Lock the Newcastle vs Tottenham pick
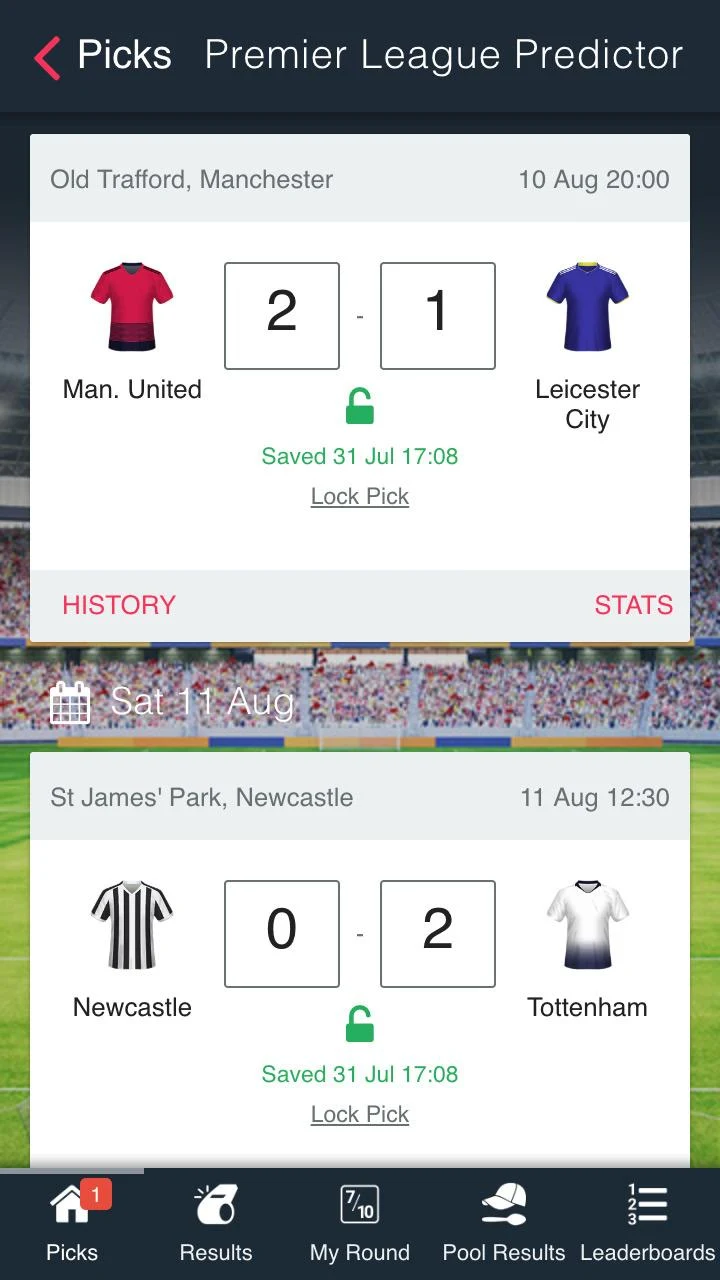The height and width of the screenshot is (1280, 720). (x=360, y=1115)
